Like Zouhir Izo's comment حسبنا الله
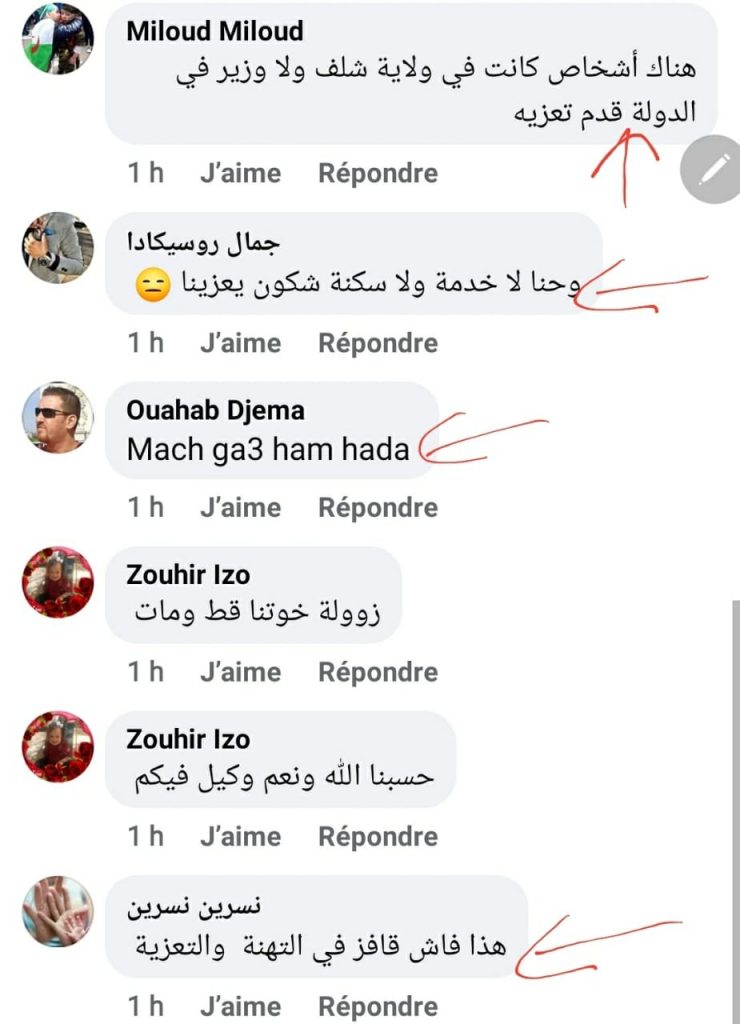740x1024 pixels. coord(240,836)
